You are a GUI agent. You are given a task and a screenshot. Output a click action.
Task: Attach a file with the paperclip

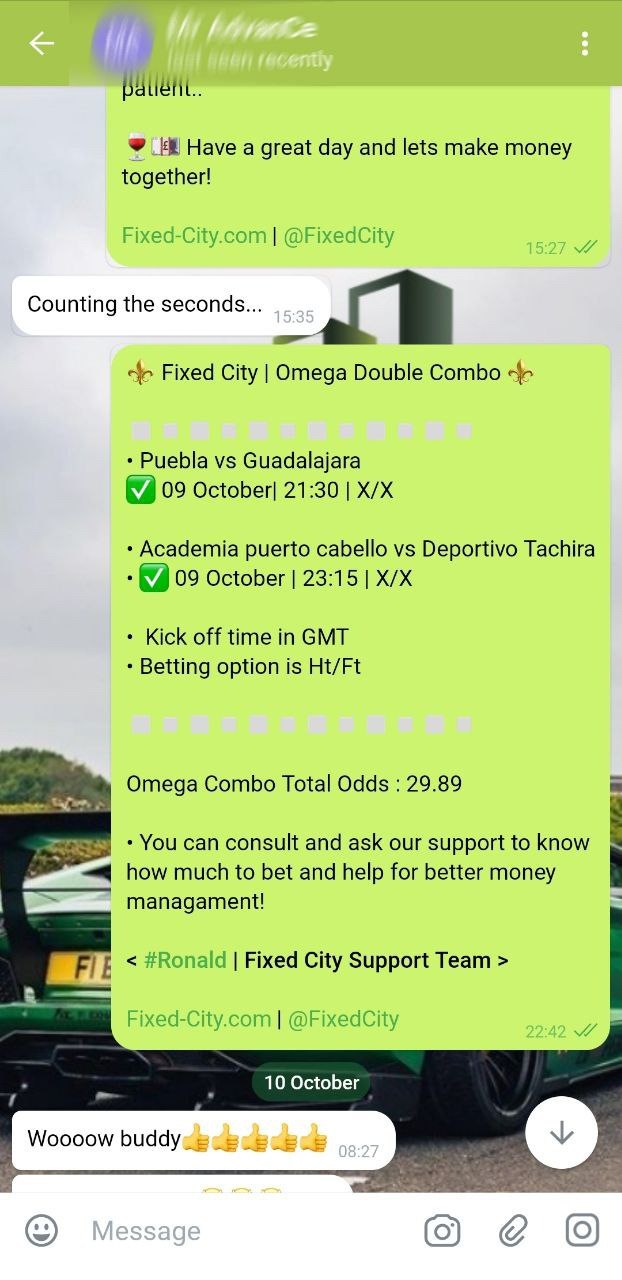click(513, 1230)
